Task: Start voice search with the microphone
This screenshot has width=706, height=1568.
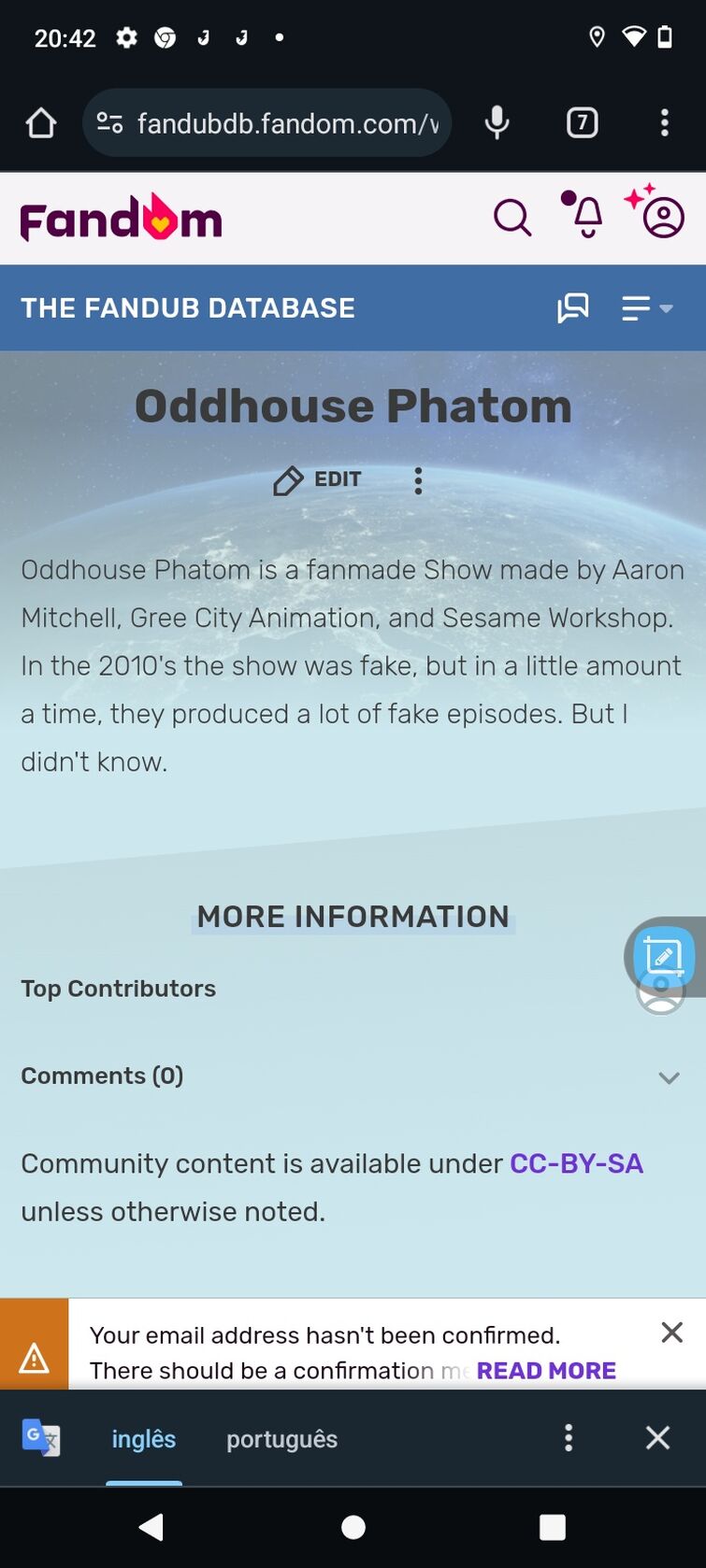Action: (497, 122)
